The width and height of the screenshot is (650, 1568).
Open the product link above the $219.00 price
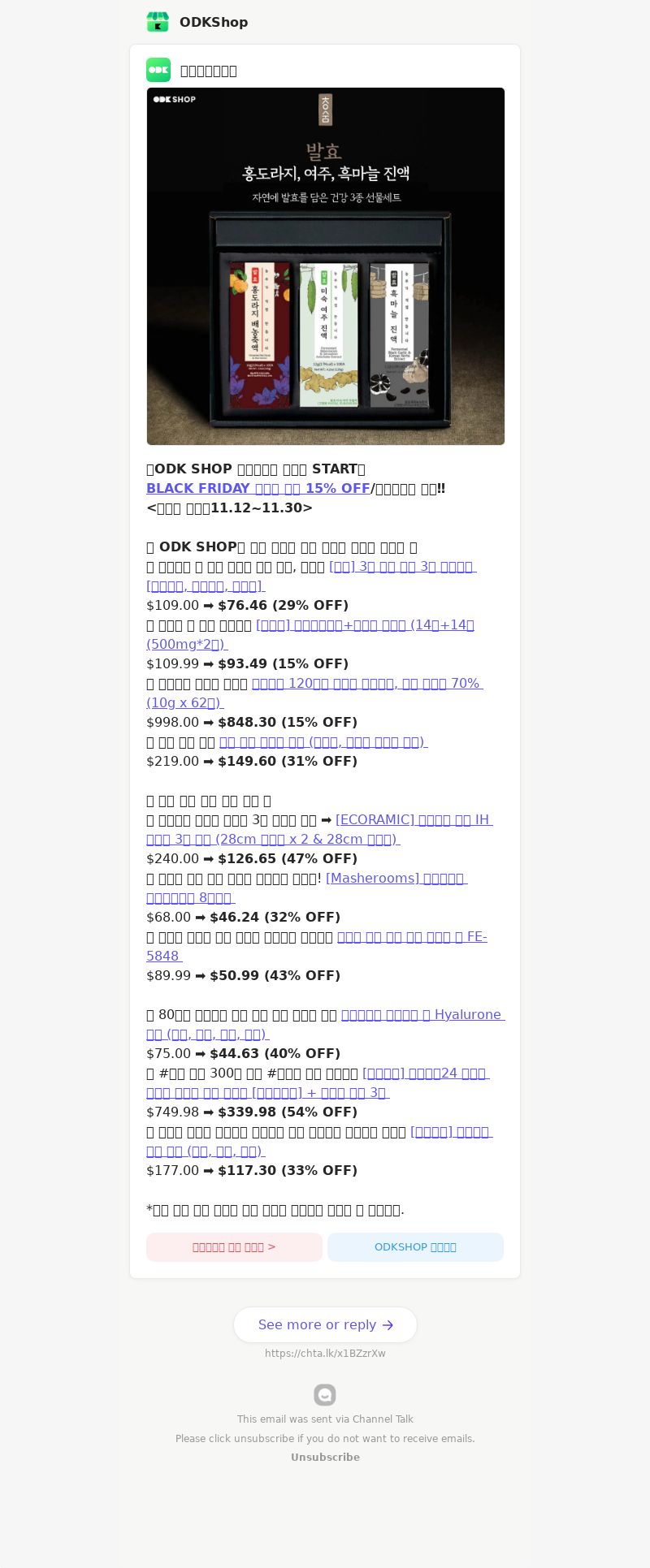pyautogui.click(x=323, y=742)
